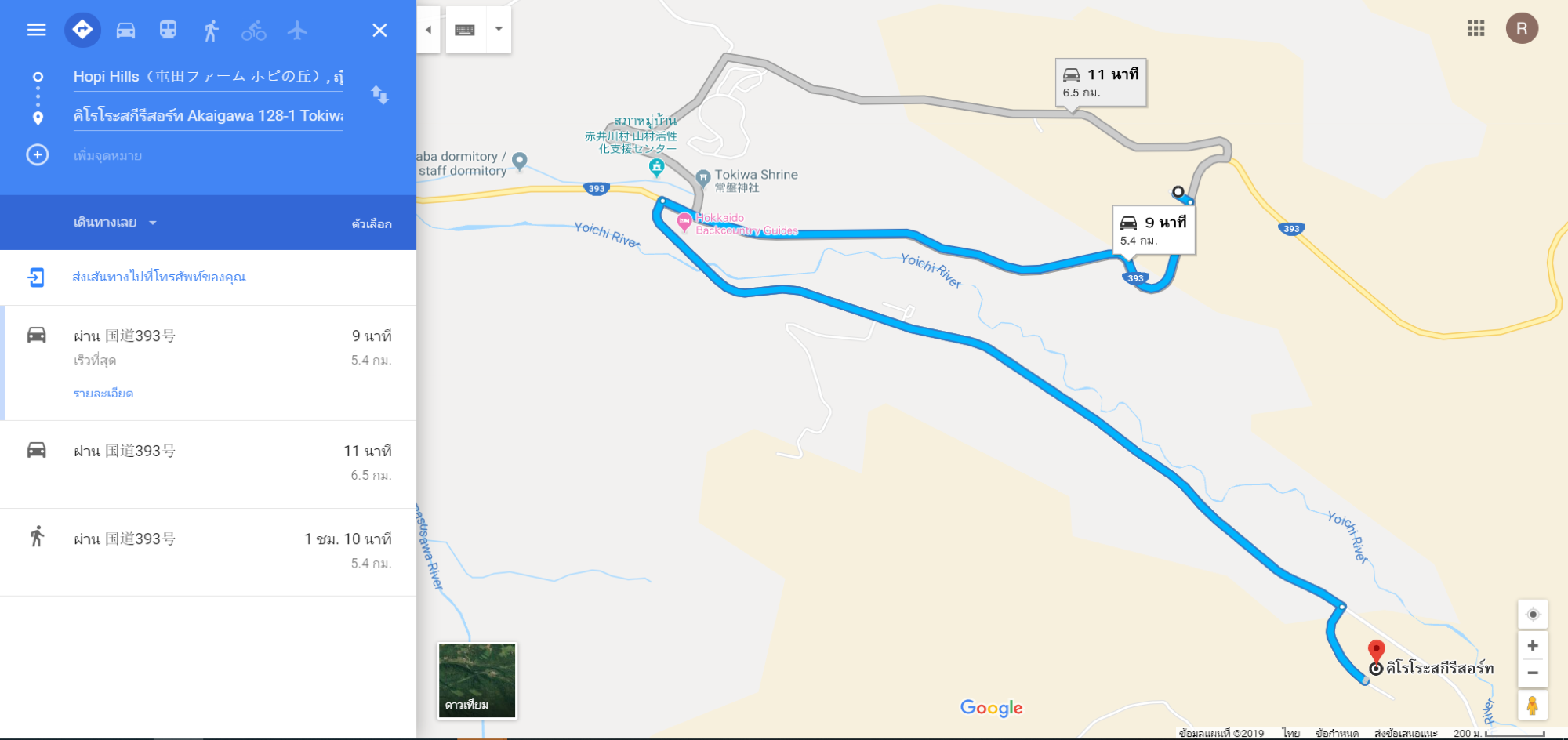This screenshot has height=740, width=1568.
Task: Add another destination stop
Action: coord(38,155)
